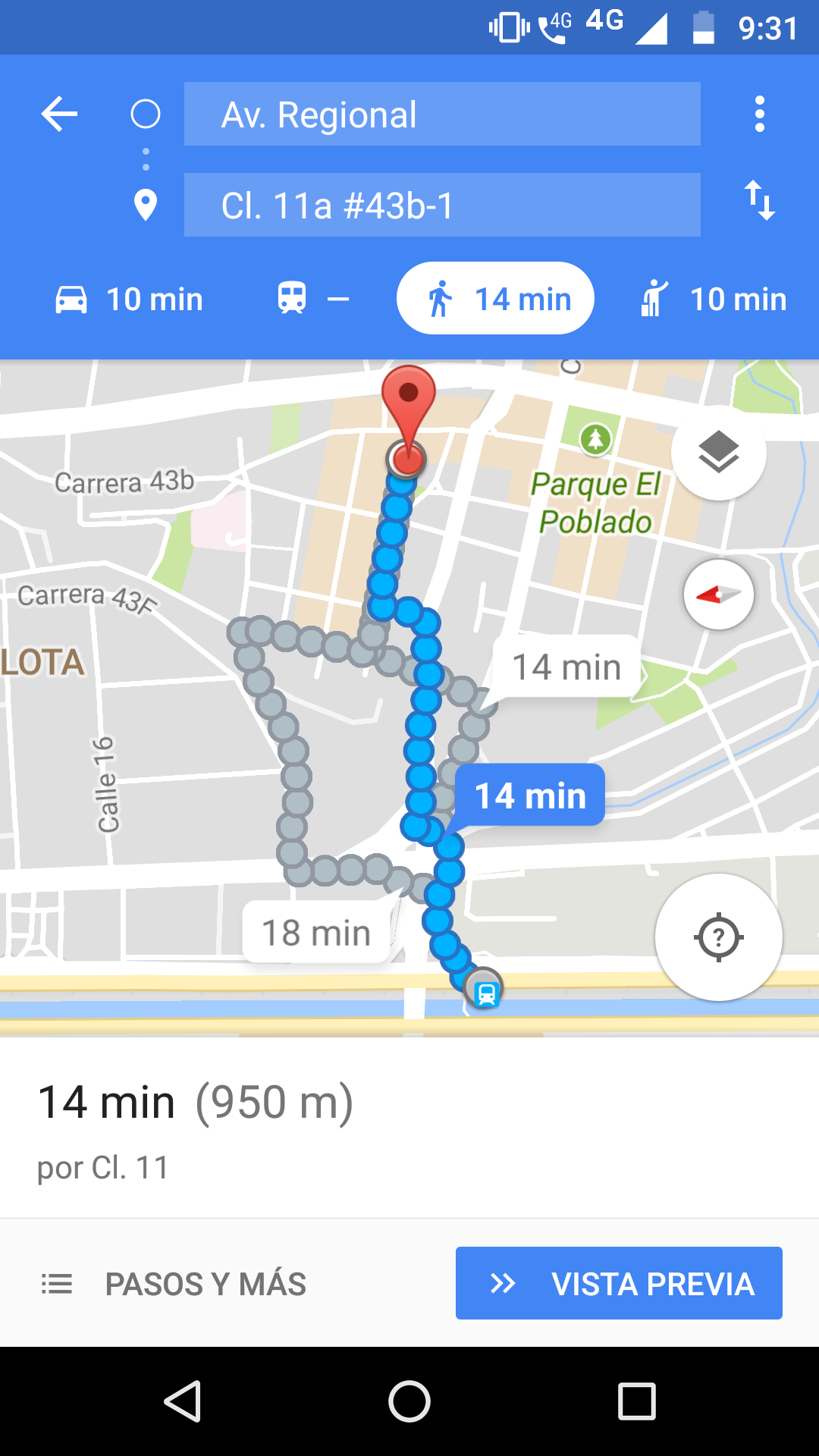Open the recent apps view
The image size is (819, 1456).
(x=637, y=1401)
